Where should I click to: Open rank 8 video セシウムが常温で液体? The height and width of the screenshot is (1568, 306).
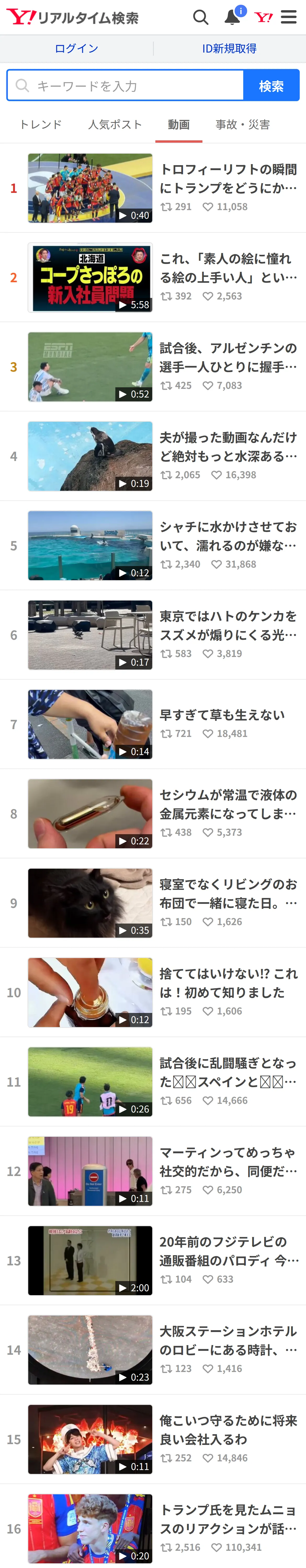[x=153, y=814]
